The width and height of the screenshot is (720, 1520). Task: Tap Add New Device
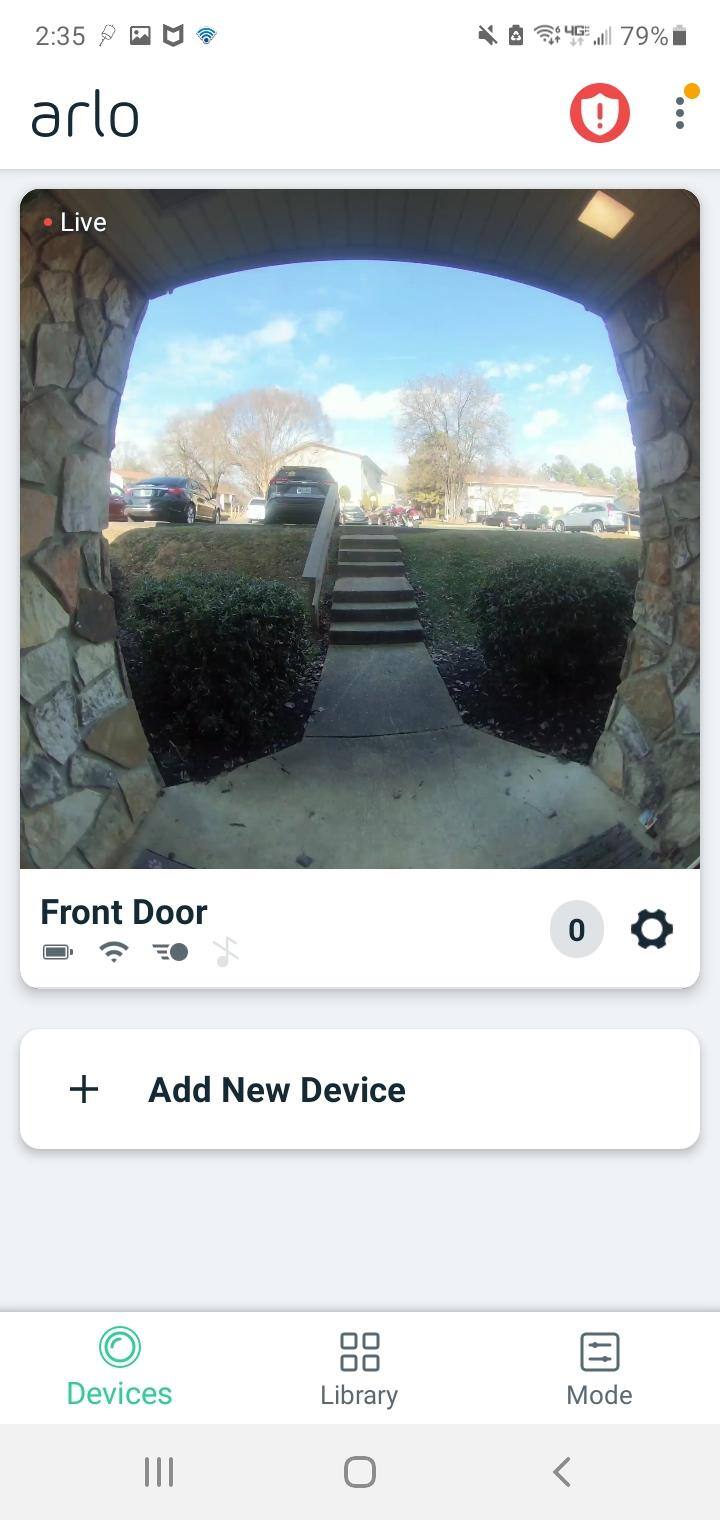pos(359,1089)
